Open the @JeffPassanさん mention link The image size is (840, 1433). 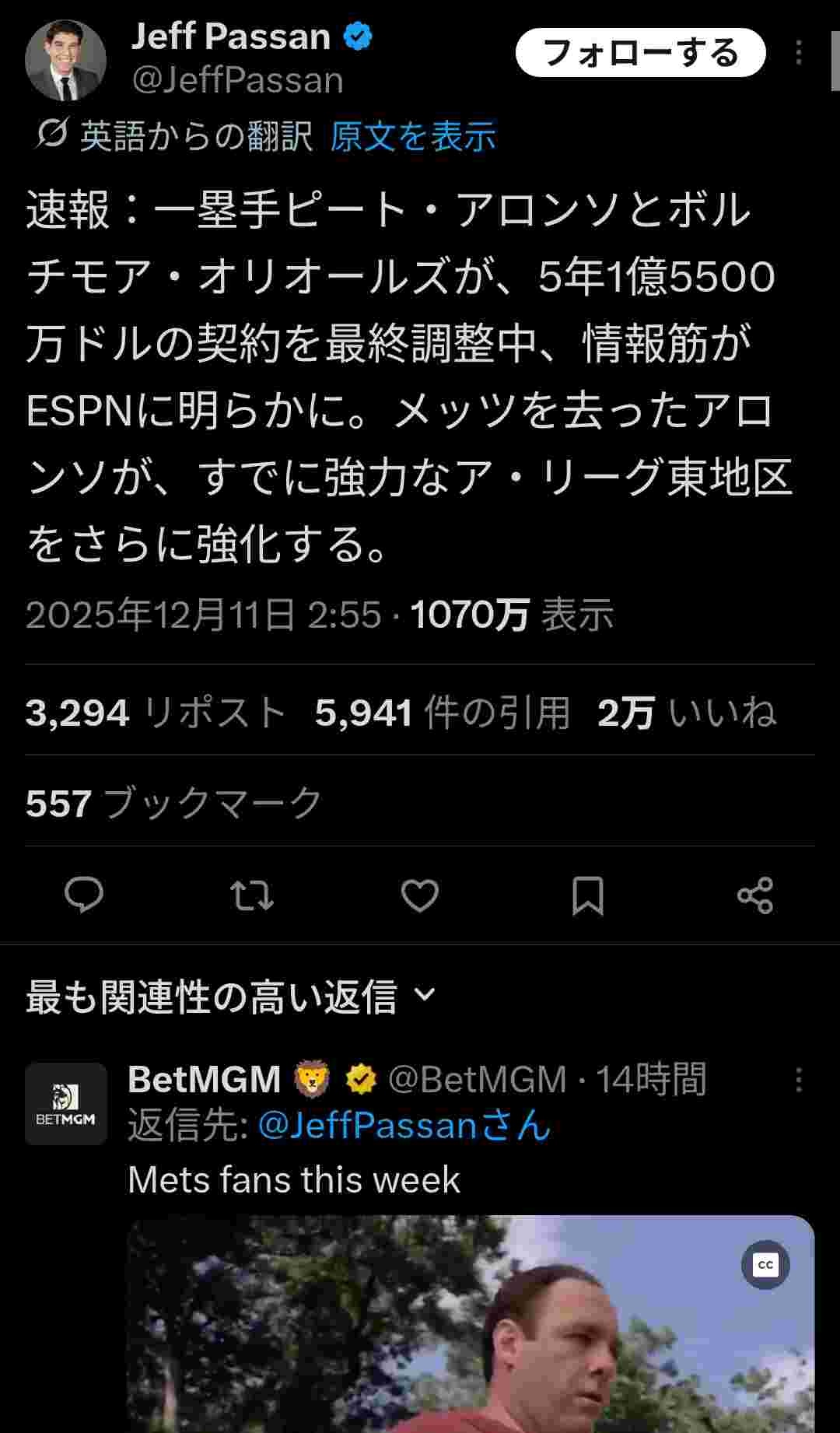[x=404, y=1125]
